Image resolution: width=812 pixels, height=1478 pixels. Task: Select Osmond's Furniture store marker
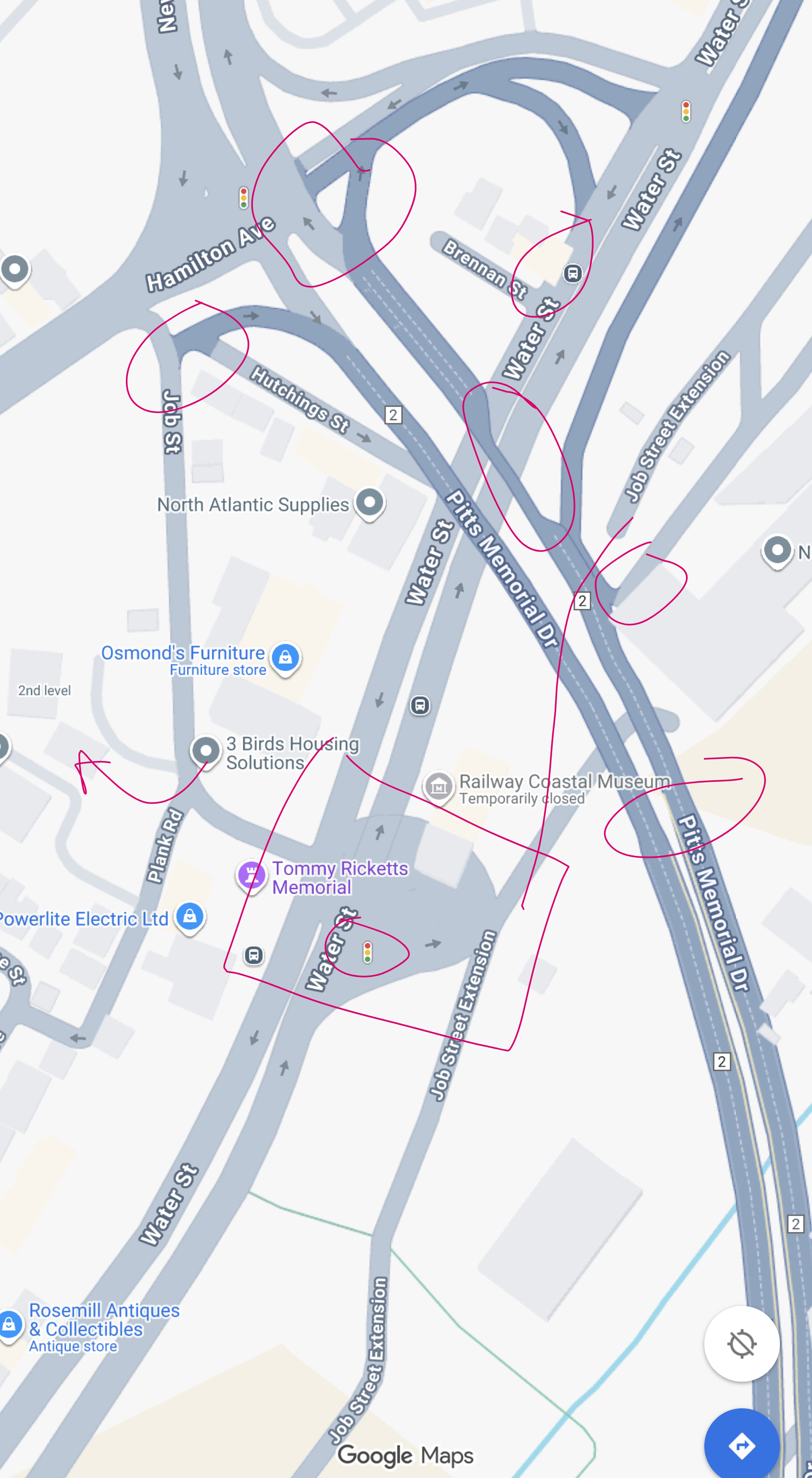pyautogui.click(x=285, y=658)
